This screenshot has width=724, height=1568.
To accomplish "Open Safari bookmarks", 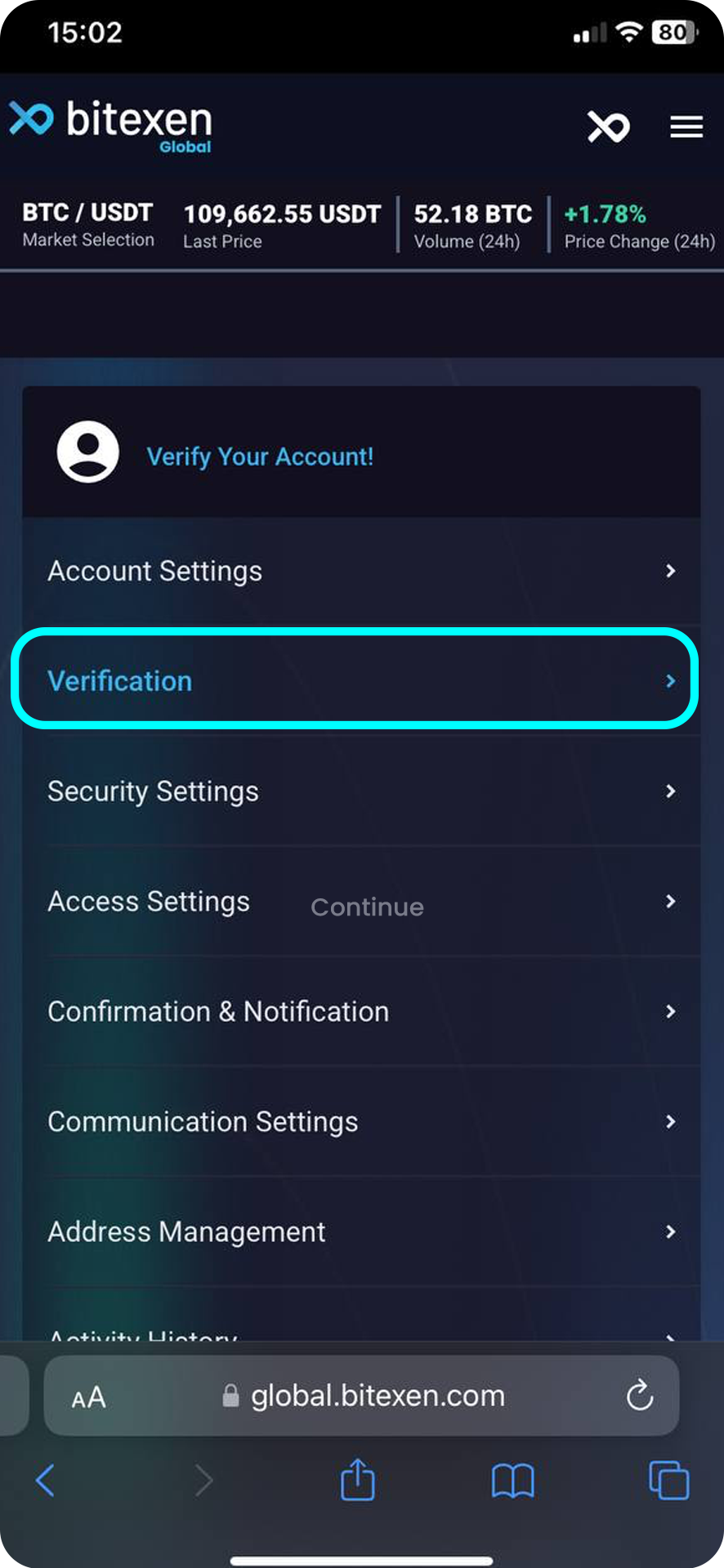I will 512,1481.
